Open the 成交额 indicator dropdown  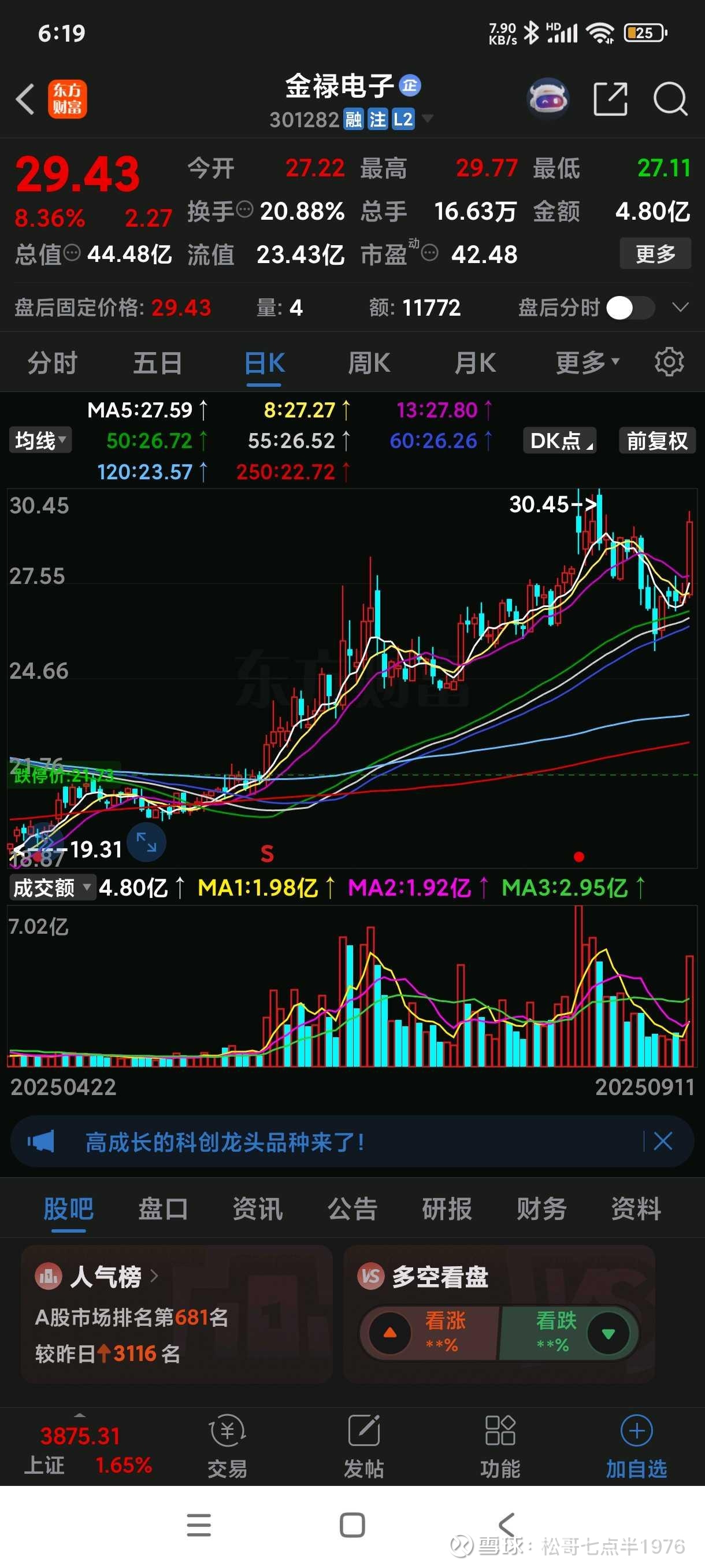pyautogui.click(x=51, y=887)
